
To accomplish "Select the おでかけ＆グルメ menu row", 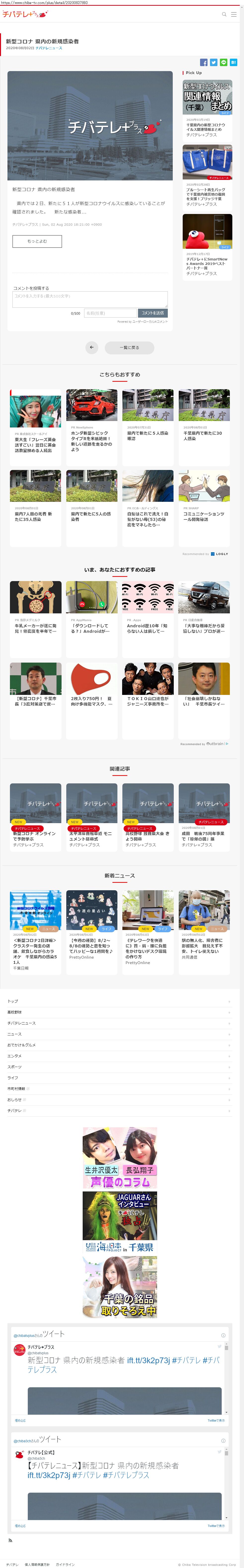I will [x=119, y=1045].
